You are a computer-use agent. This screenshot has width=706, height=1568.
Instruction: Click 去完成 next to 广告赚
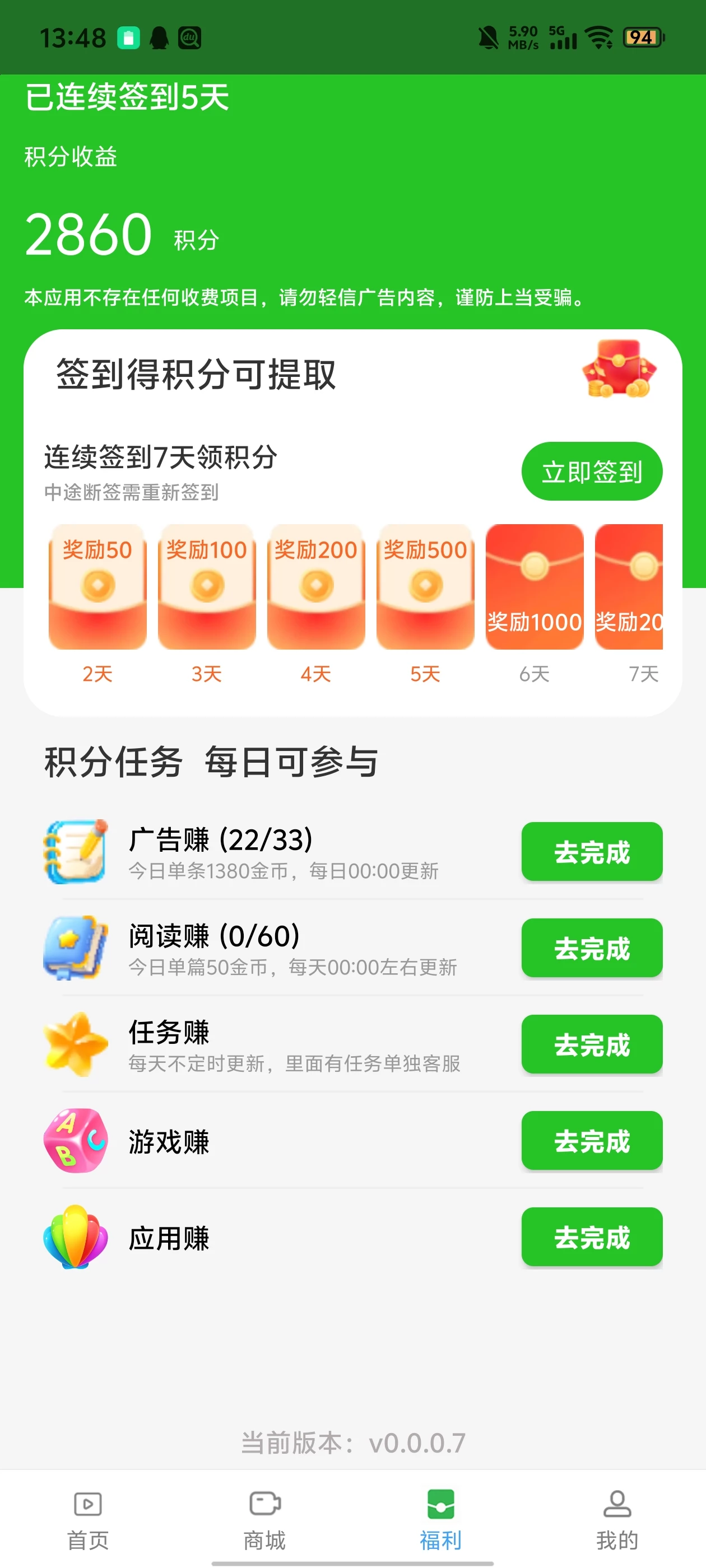pos(592,852)
